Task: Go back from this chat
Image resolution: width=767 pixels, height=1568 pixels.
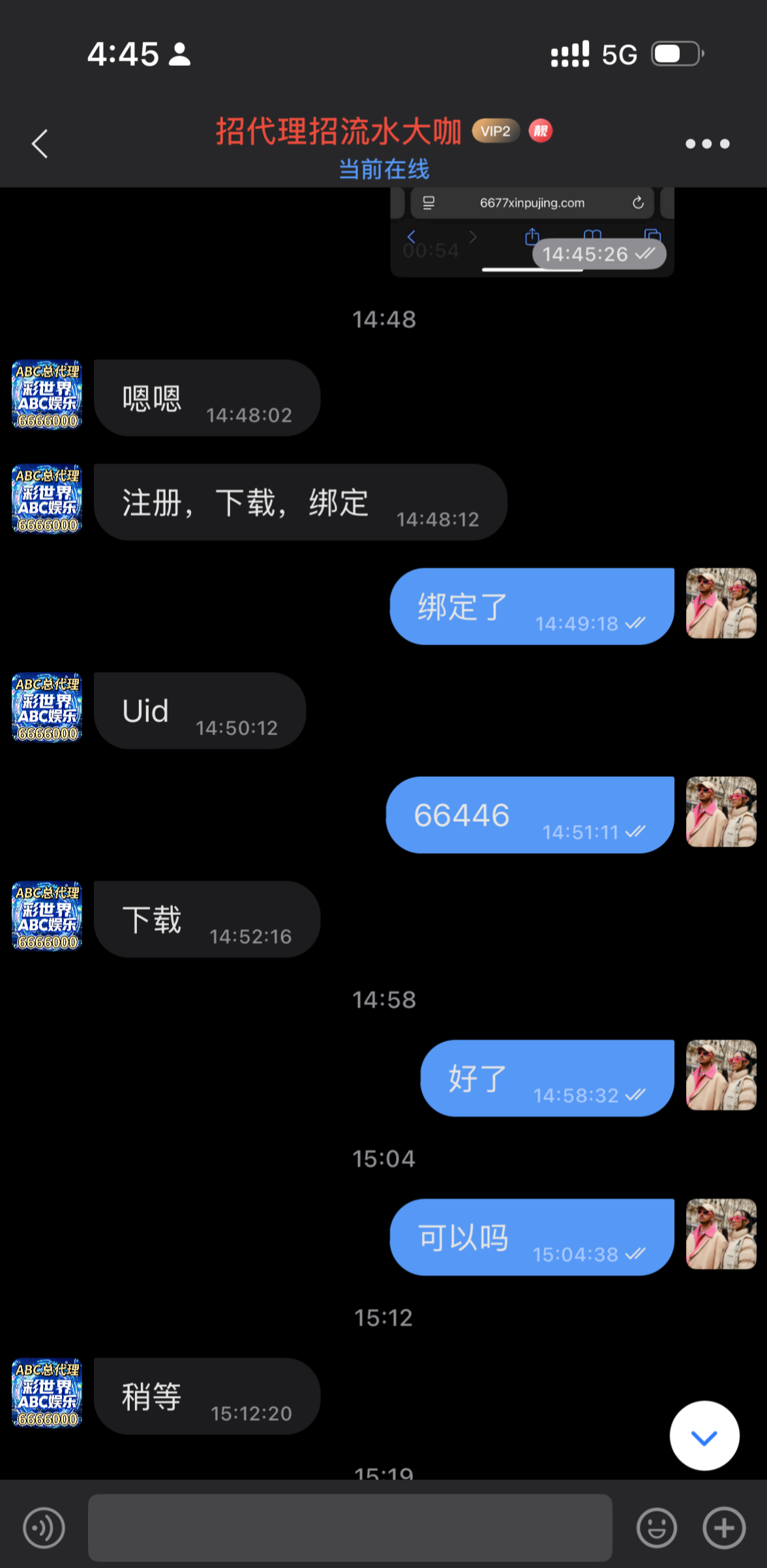Action: [x=40, y=143]
